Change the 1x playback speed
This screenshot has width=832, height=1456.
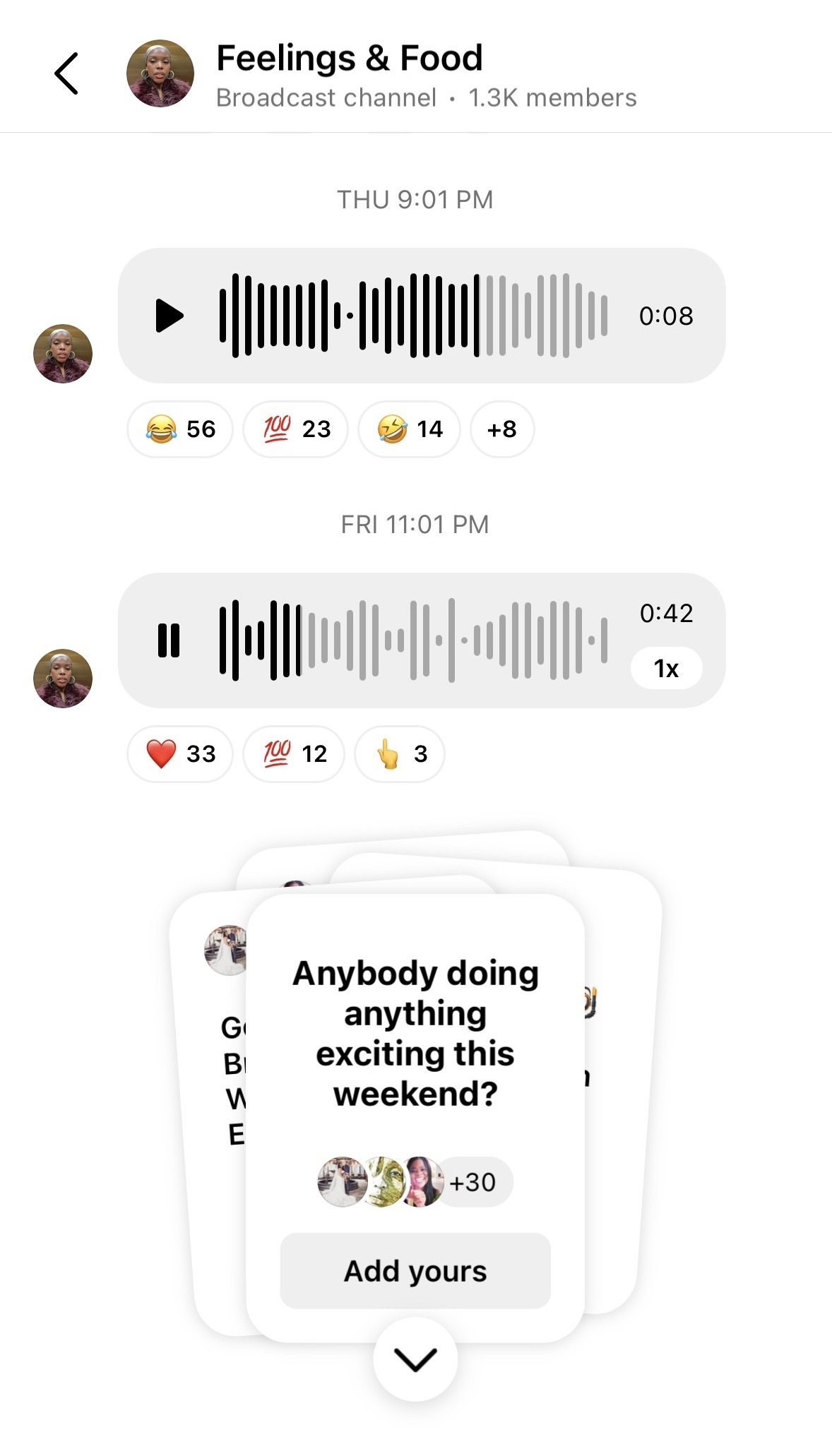point(666,668)
